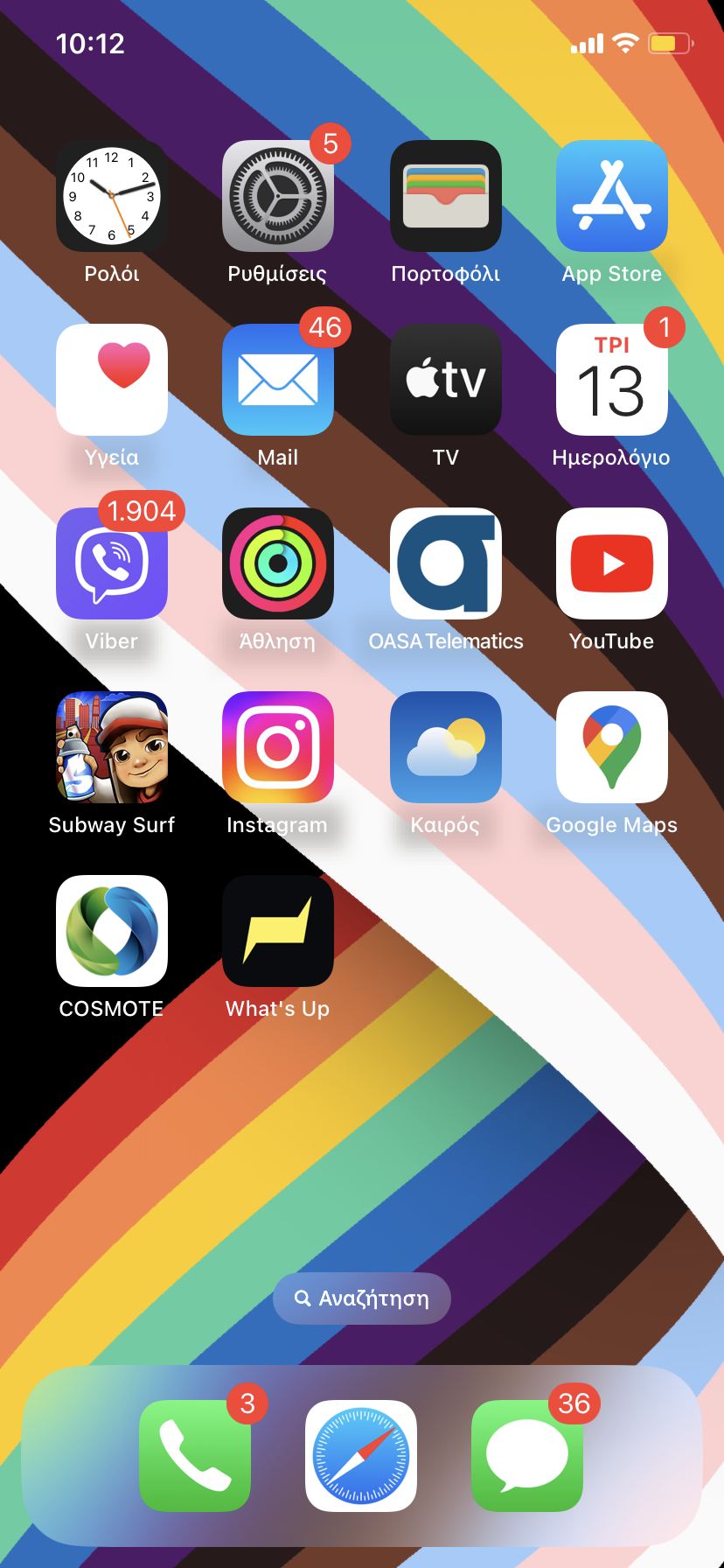Image resolution: width=724 pixels, height=1568 pixels.
Task: Tap the Αναζήτηση search pill
Action: point(362,1298)
